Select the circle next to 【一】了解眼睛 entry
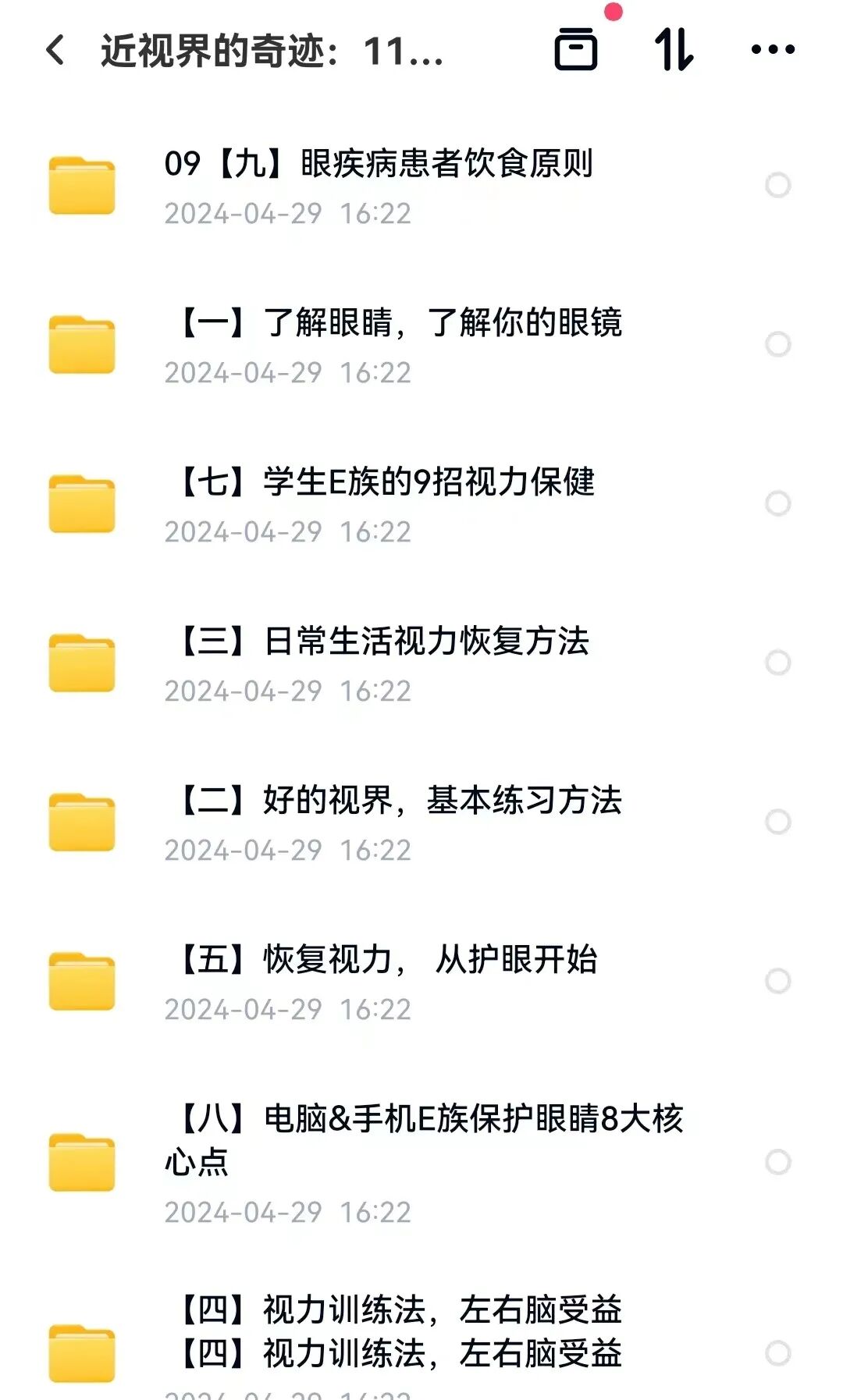This screenshot has width=843, height=1400. click(x=777, y=343)
